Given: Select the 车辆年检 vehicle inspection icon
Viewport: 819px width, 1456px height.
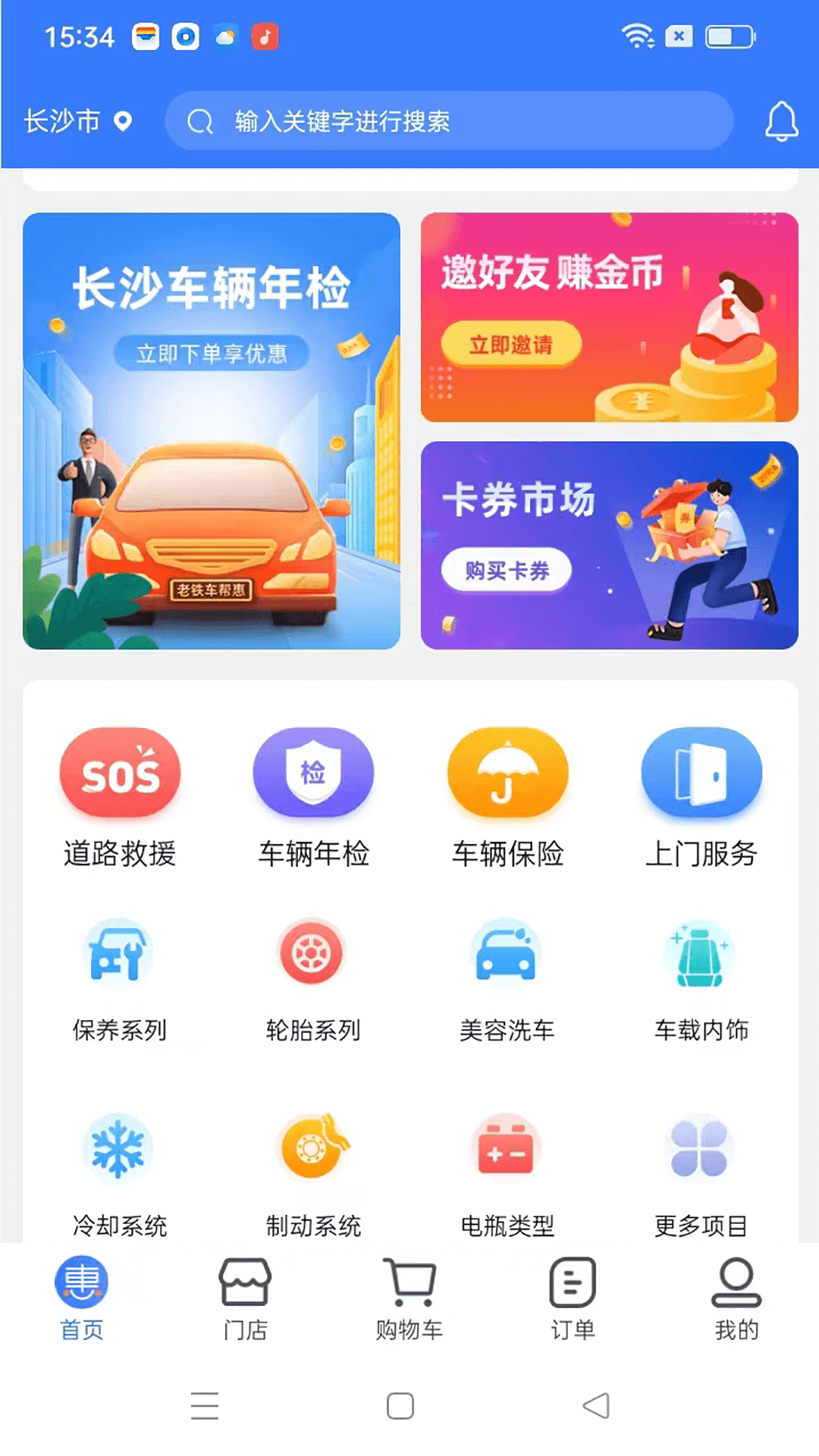Looking at the screenshot, I should click(314, 772).
